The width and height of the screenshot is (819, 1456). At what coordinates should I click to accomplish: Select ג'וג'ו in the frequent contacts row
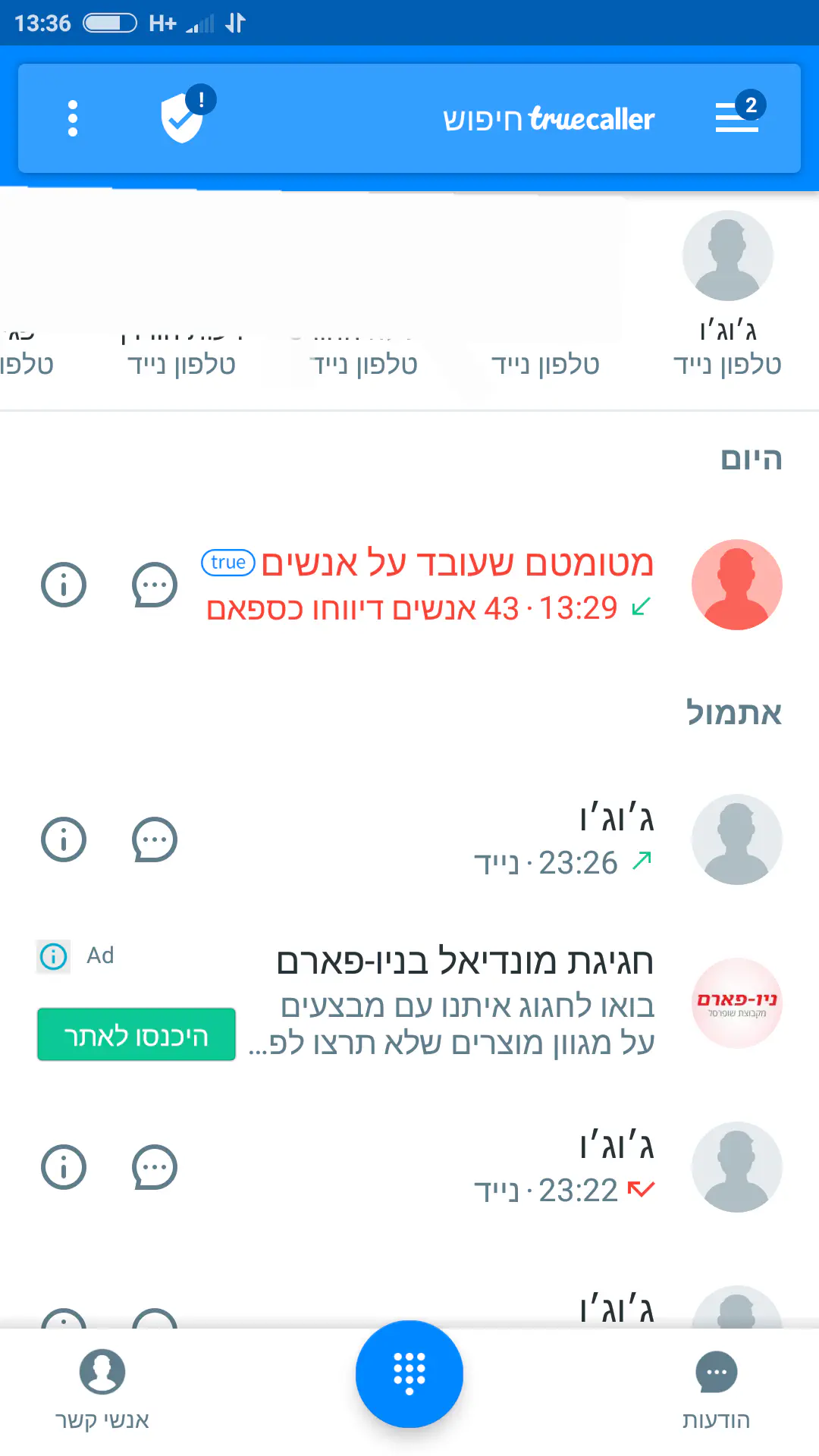pos(727,292)
